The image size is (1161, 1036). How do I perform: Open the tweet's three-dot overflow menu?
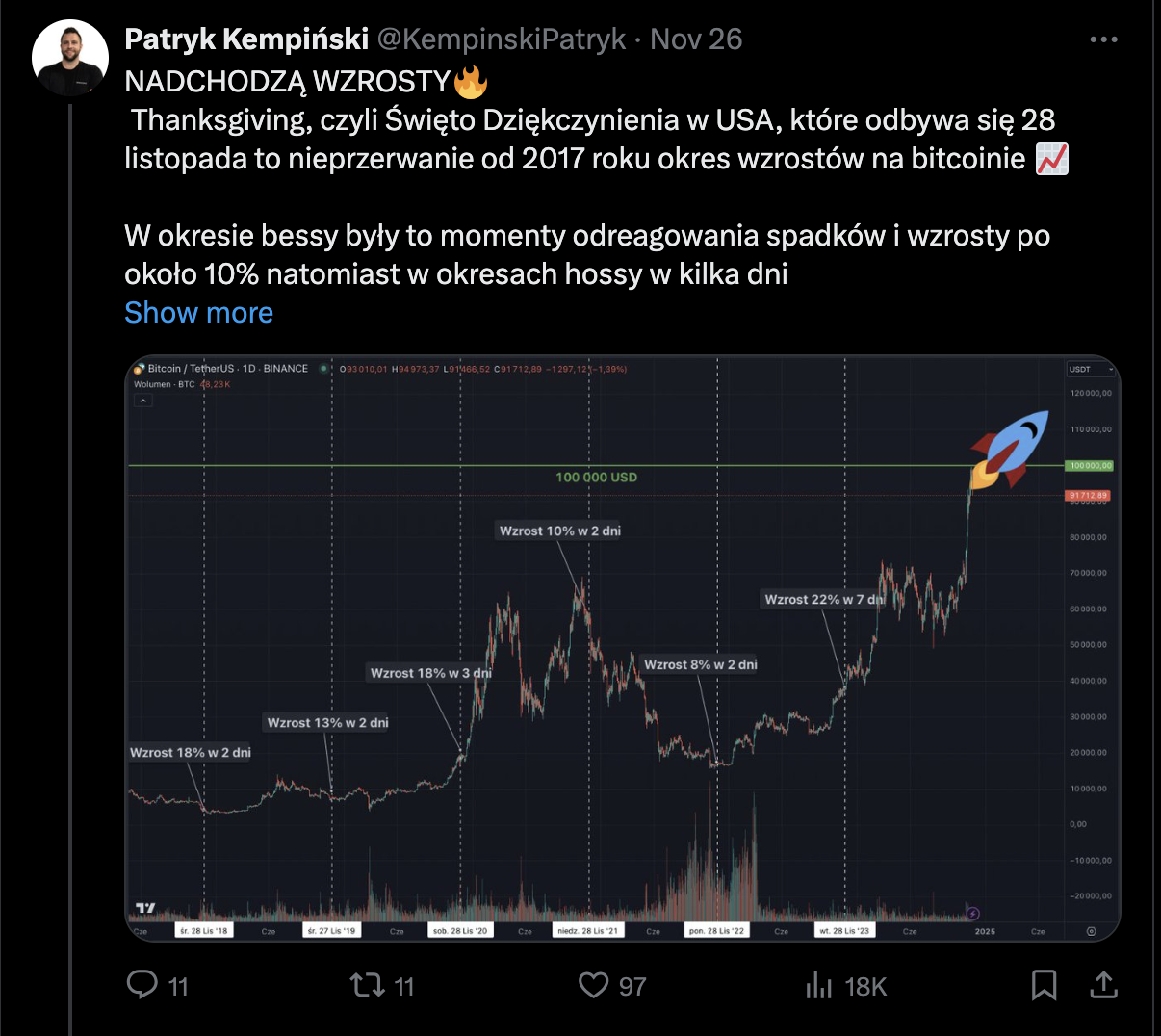1103,39
